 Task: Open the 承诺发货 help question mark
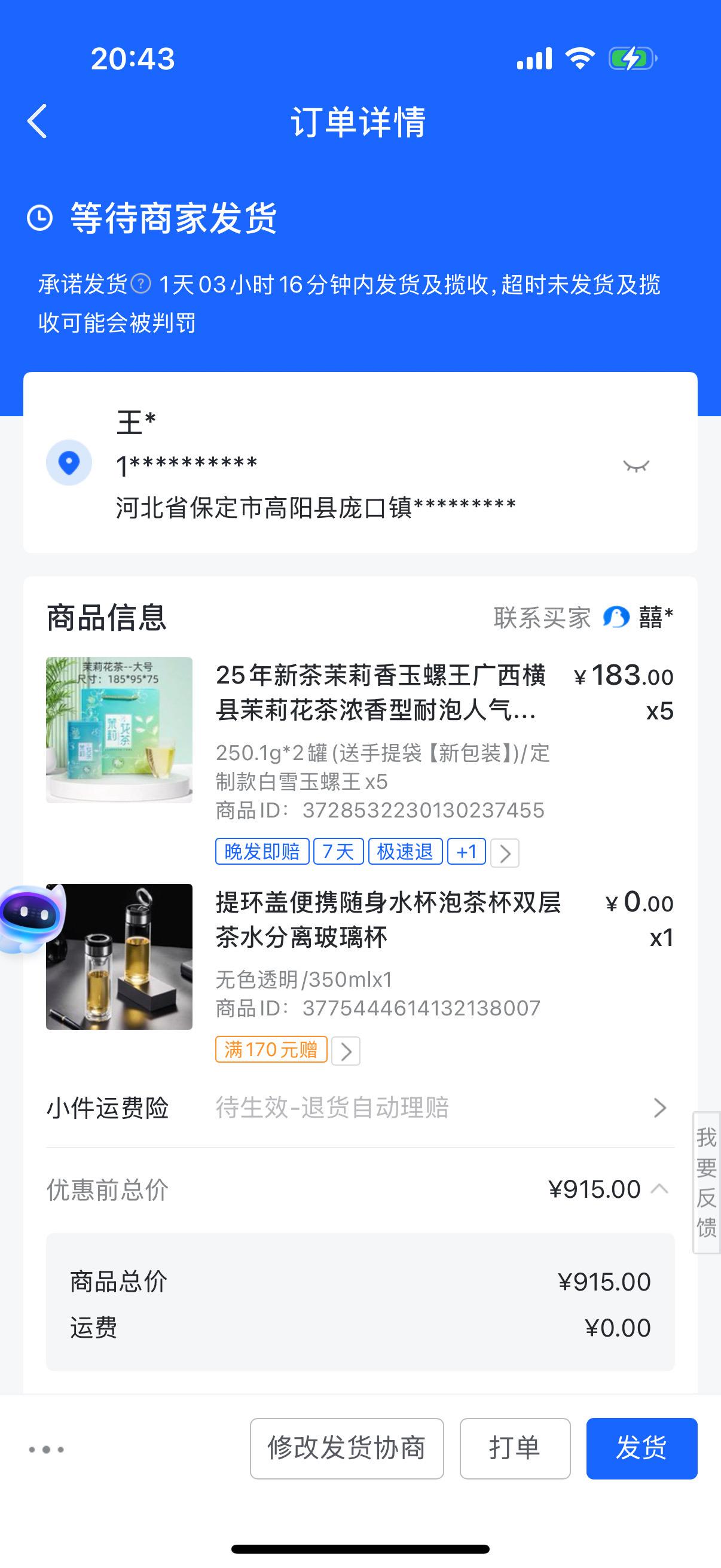coord(141,283)
